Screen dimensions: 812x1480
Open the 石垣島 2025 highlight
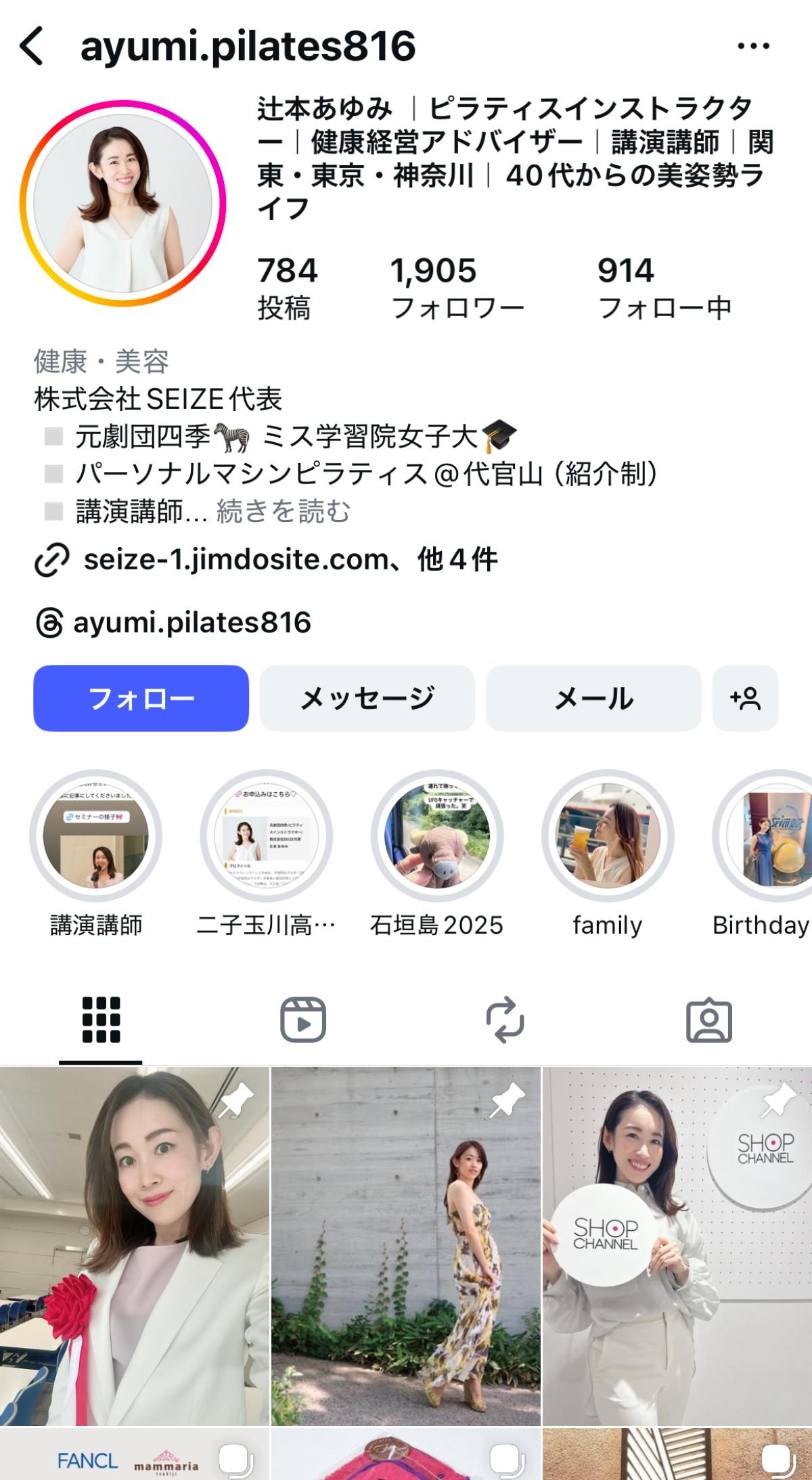pyautogui.click(x=436, y=837)
